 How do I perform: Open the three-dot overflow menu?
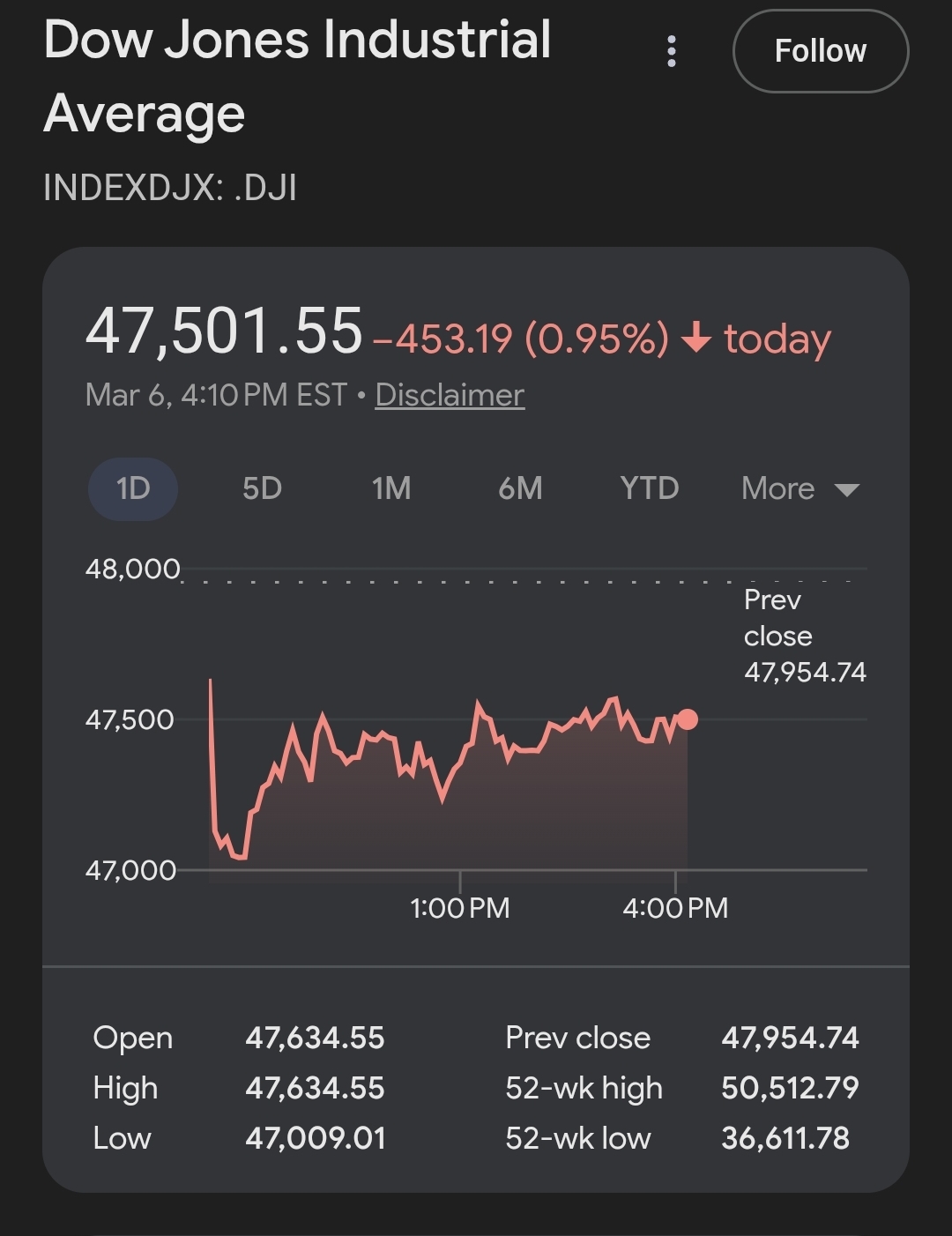coord(673,51)
